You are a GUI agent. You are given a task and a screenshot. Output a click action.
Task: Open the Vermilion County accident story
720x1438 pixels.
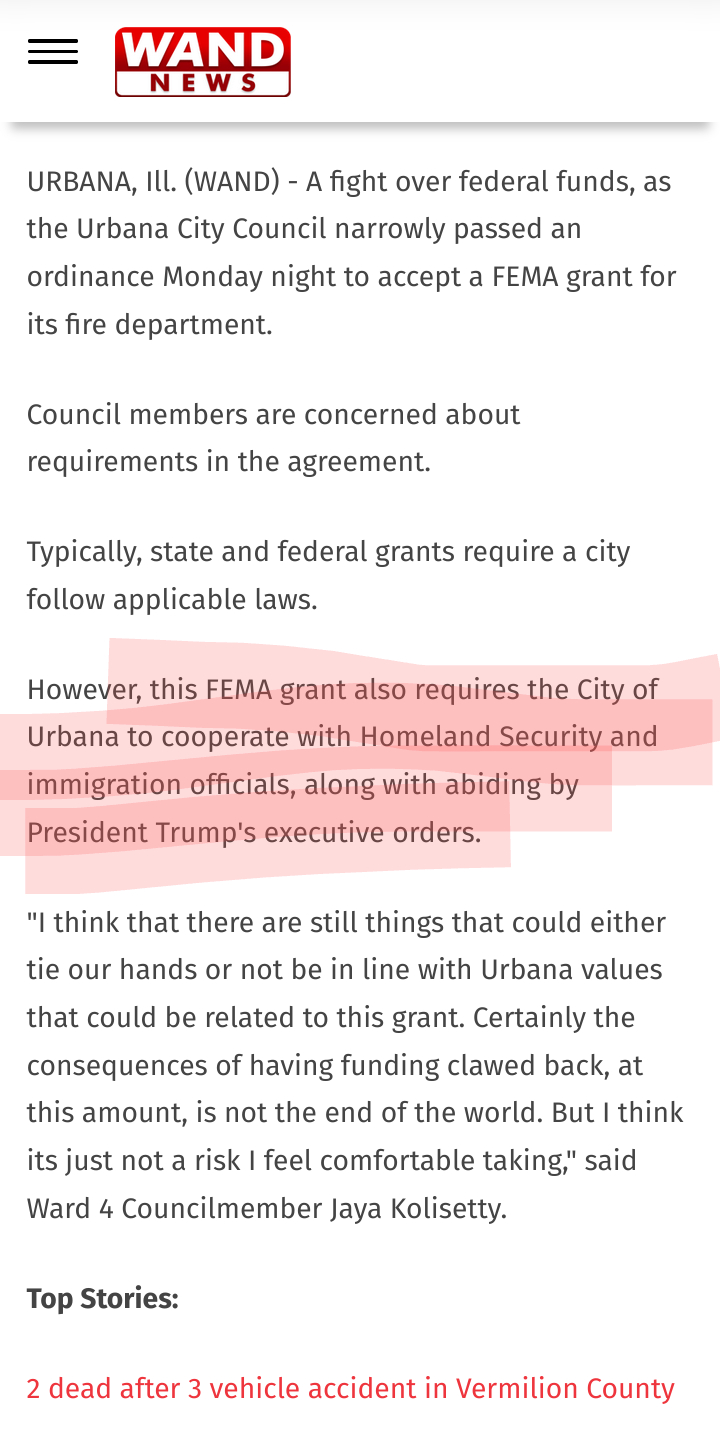click(x=350, y=1388)
